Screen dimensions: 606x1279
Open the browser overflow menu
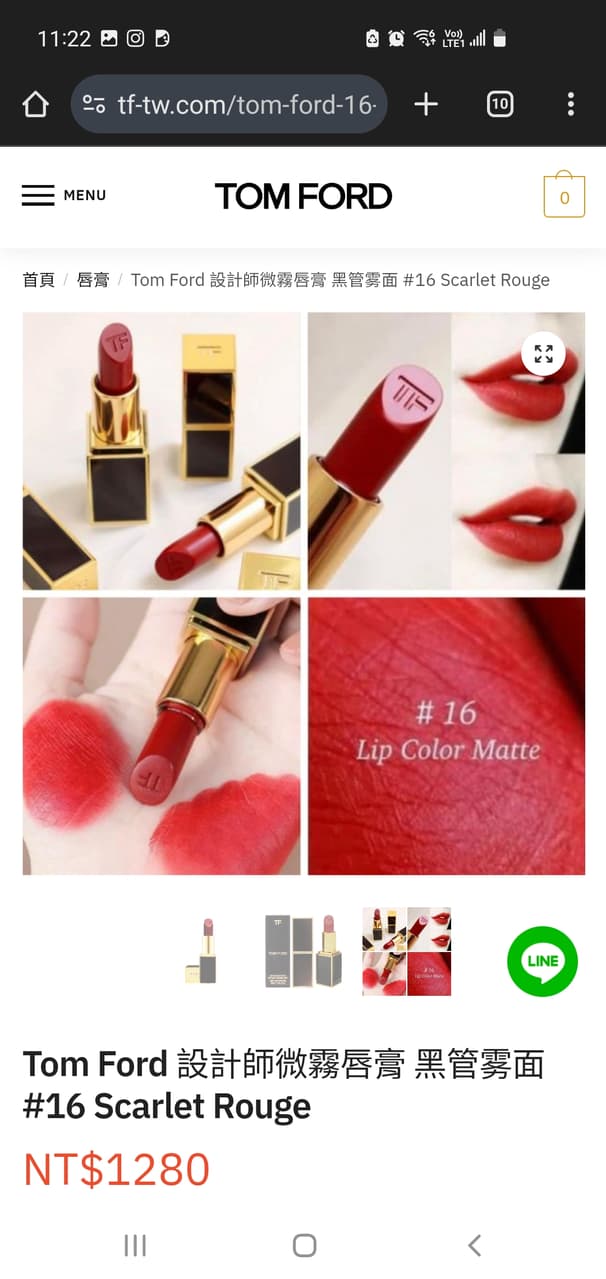click(x=570, y=104)
